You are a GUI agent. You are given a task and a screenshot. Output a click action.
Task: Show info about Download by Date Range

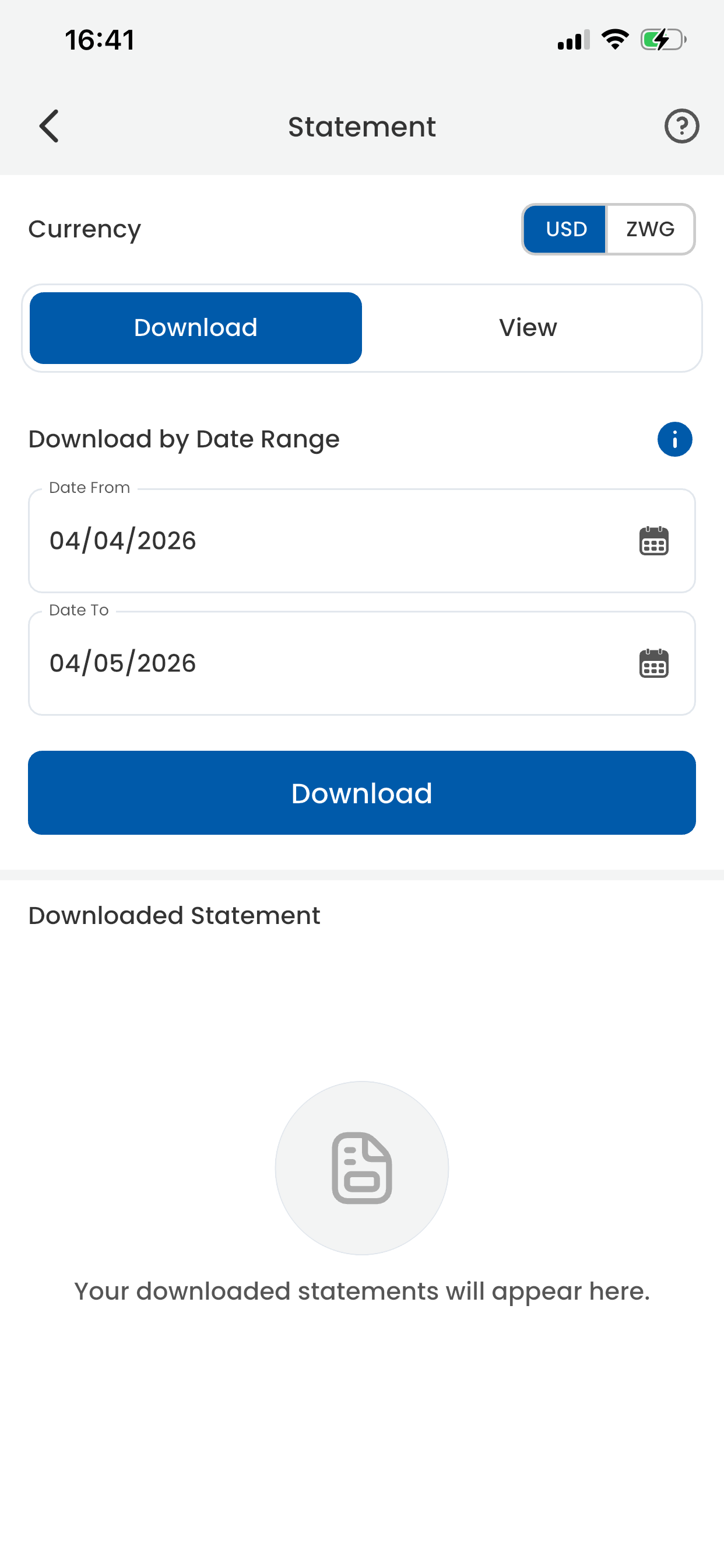[674, 439]
